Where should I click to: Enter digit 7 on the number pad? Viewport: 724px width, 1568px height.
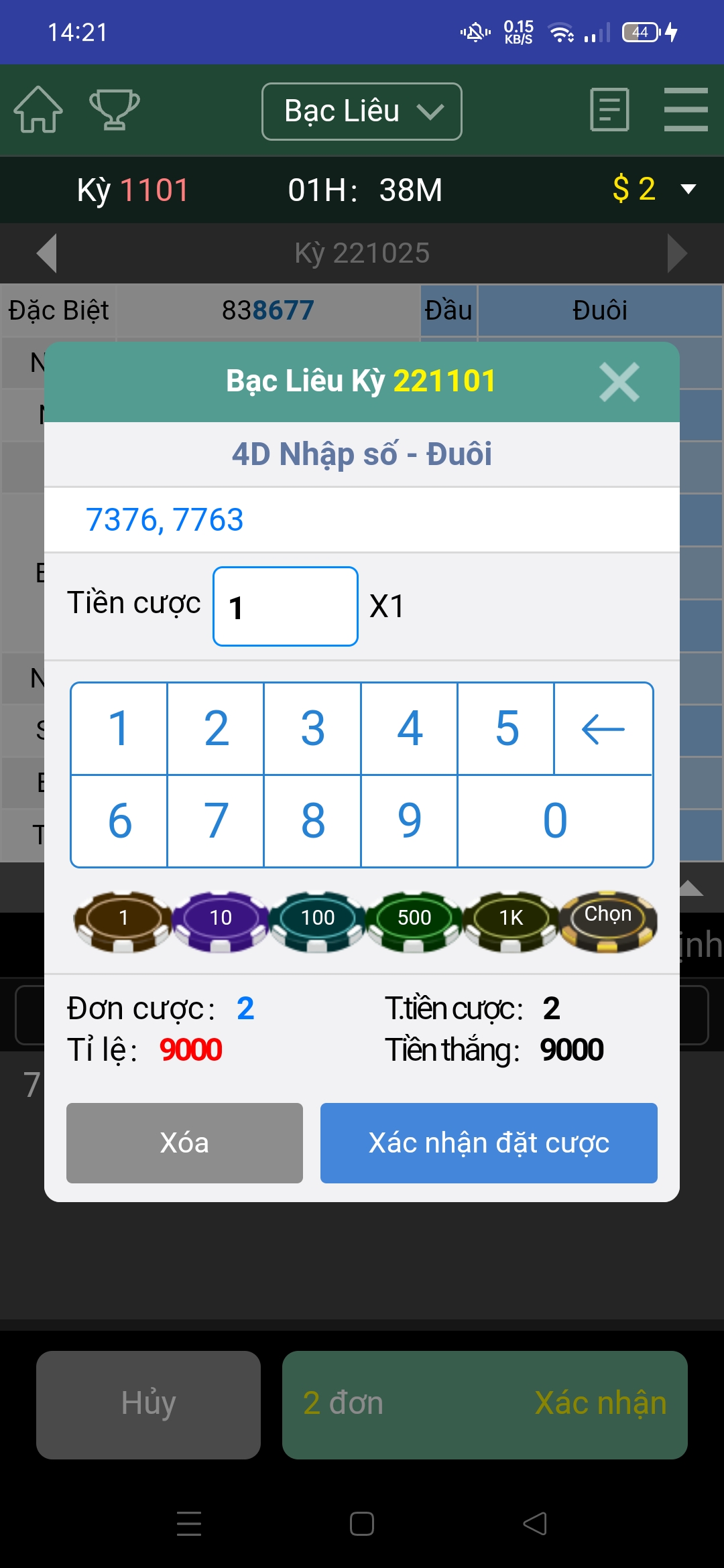coord(216,821)
